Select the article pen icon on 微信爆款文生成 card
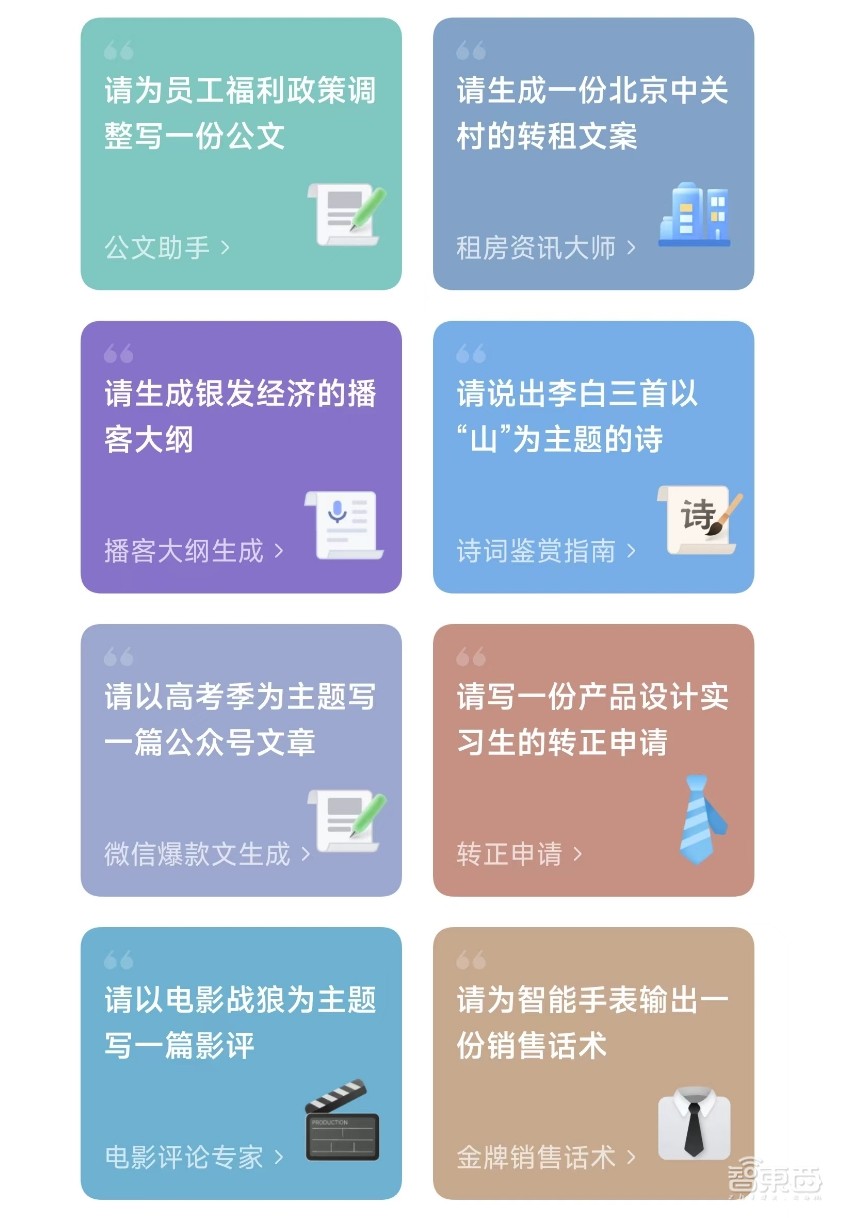 click(346, 820)
